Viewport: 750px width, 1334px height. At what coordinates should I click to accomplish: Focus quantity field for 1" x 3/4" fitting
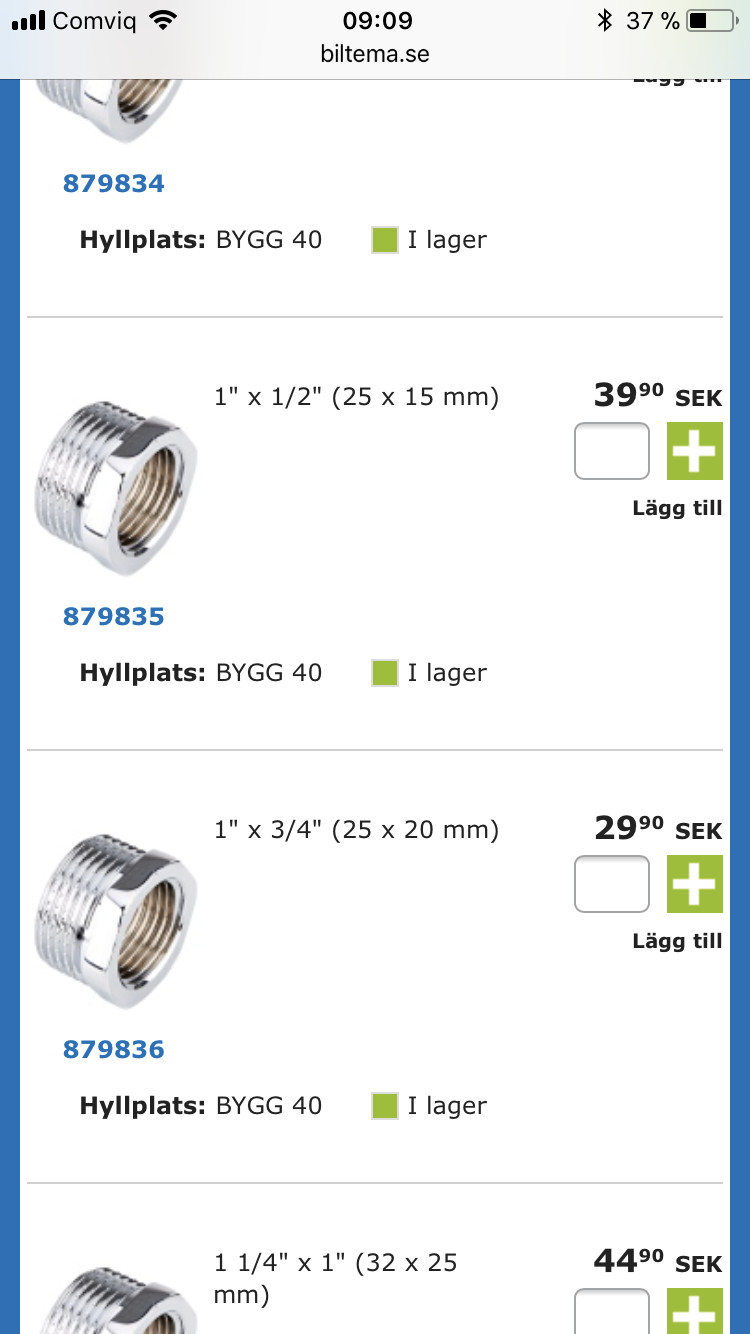click(611, 884)
